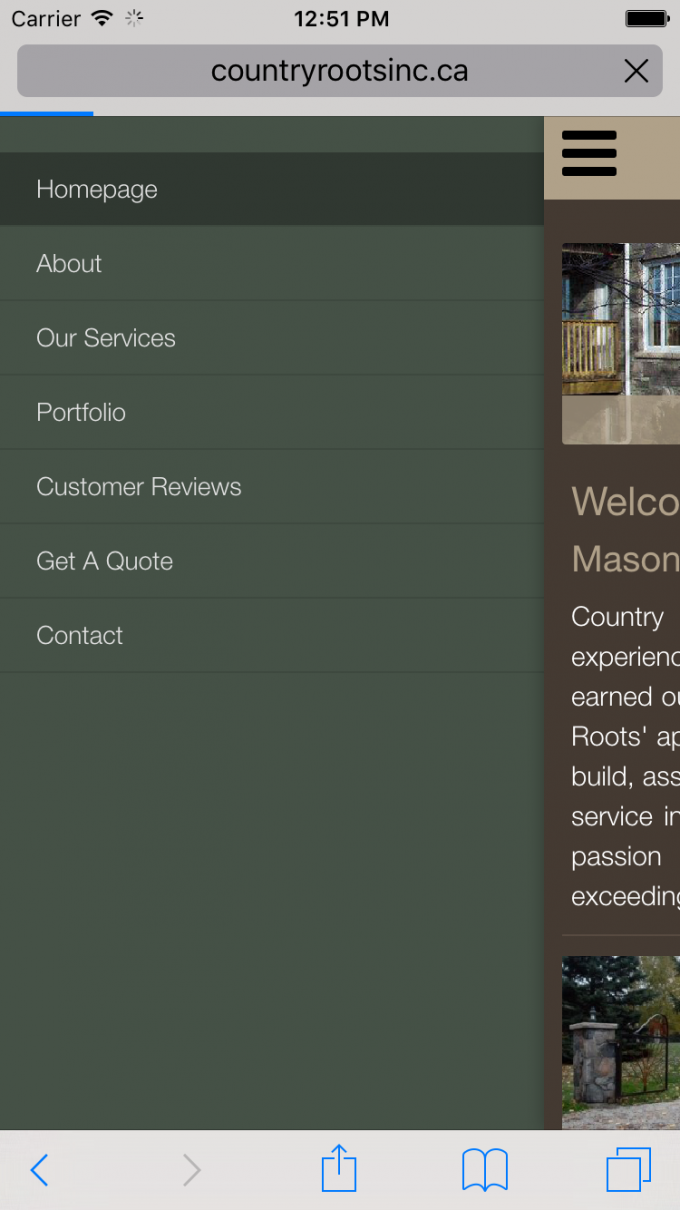Share this web page
Image resolution: width=680 pixels, height=1210 pixels.
click(x=339, y=1168)
